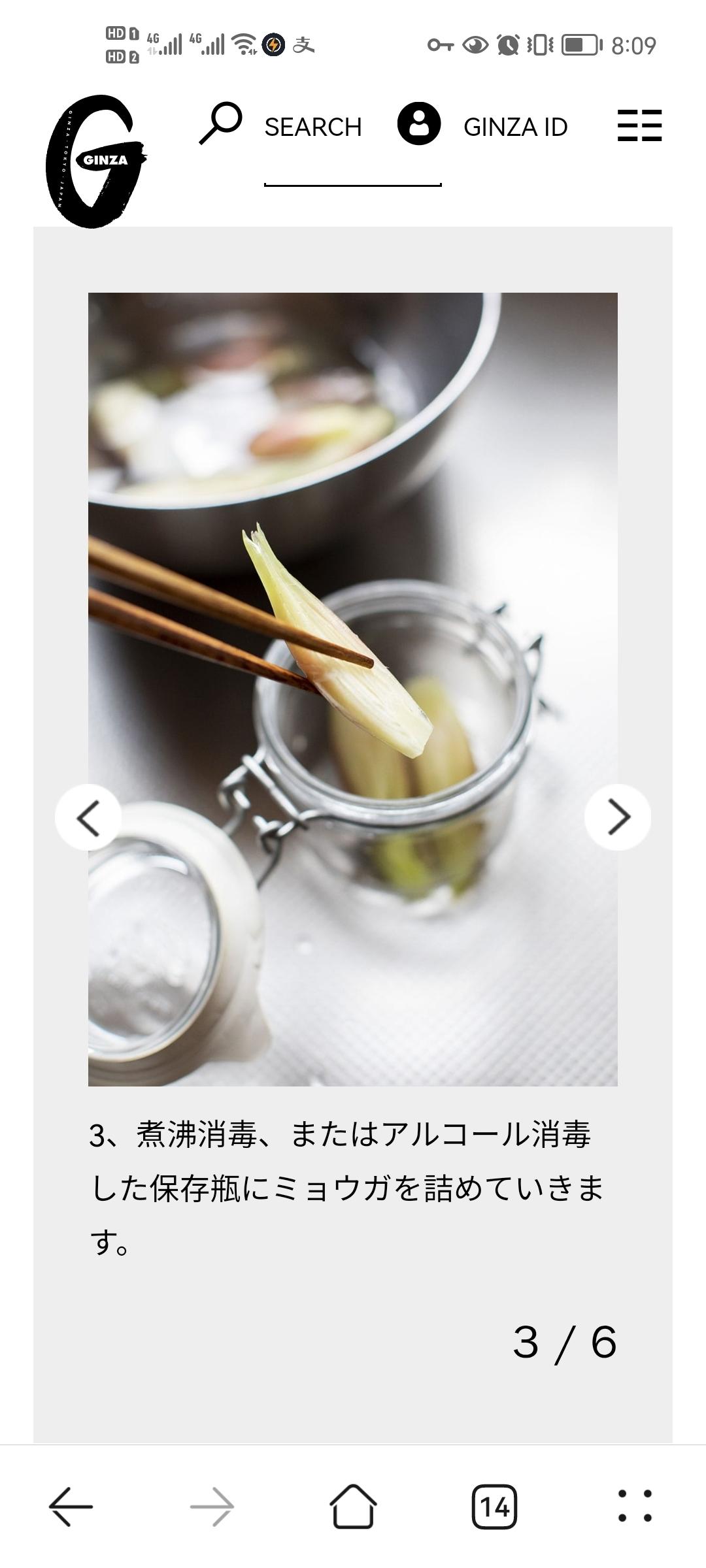Viewport: 706px width, 1568px height.
Task: Open GINZA ID account login
Action: (x=484, y=126)
